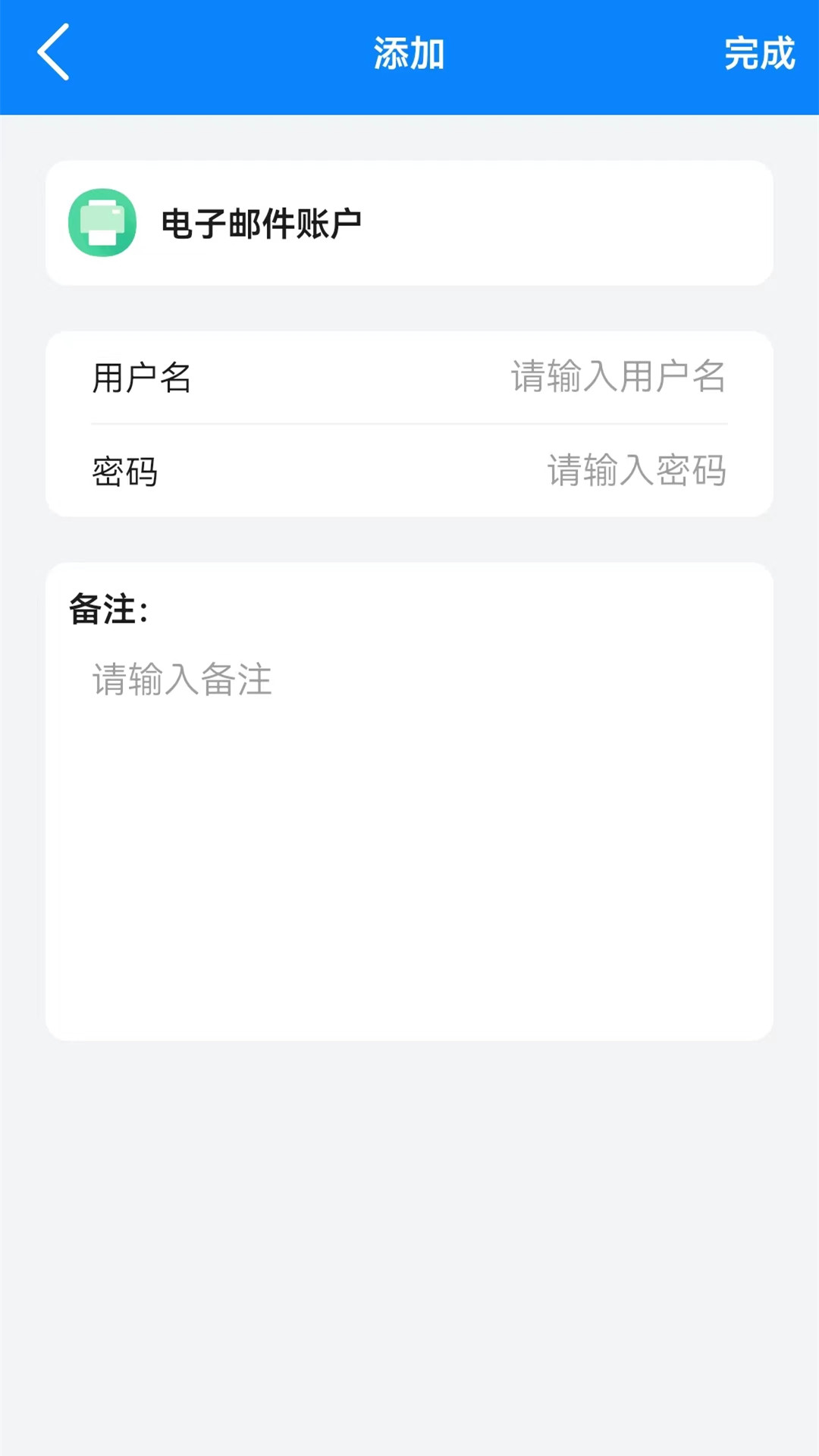
Task: Tap the 备注: heading in the notes card
Action: coord(106,609)
